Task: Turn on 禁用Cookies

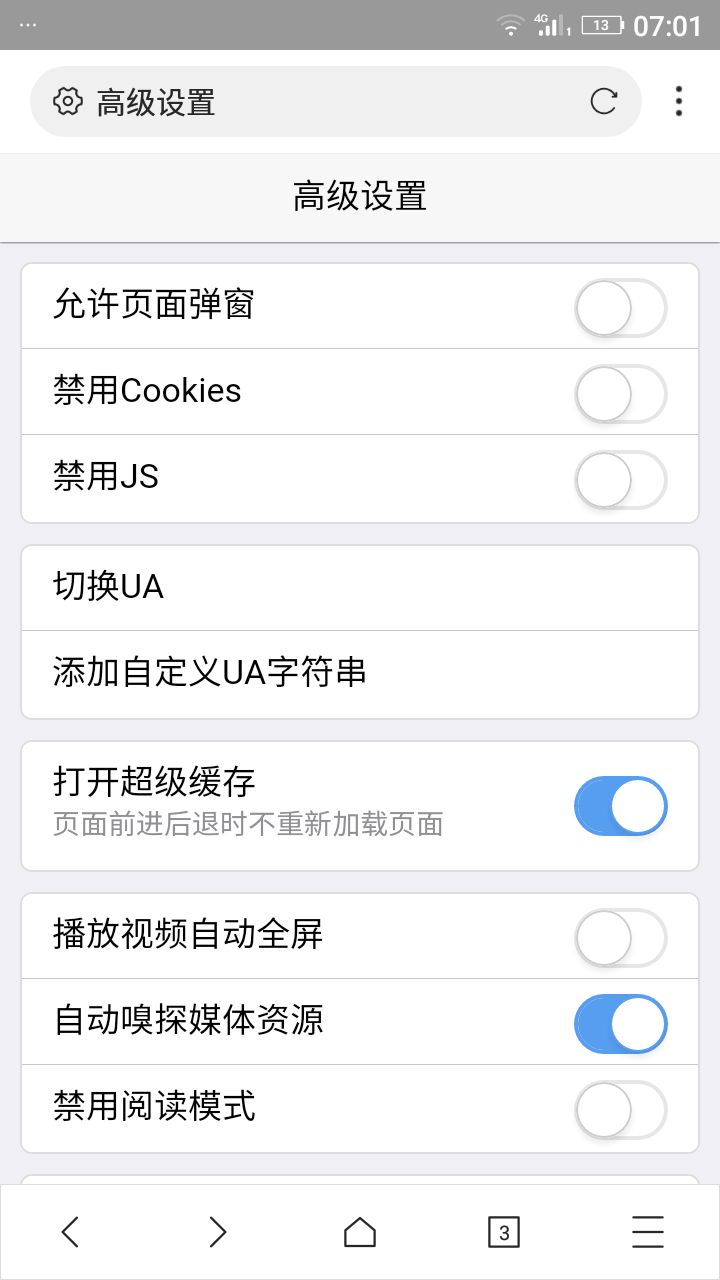Action: [x=620, y=393]
